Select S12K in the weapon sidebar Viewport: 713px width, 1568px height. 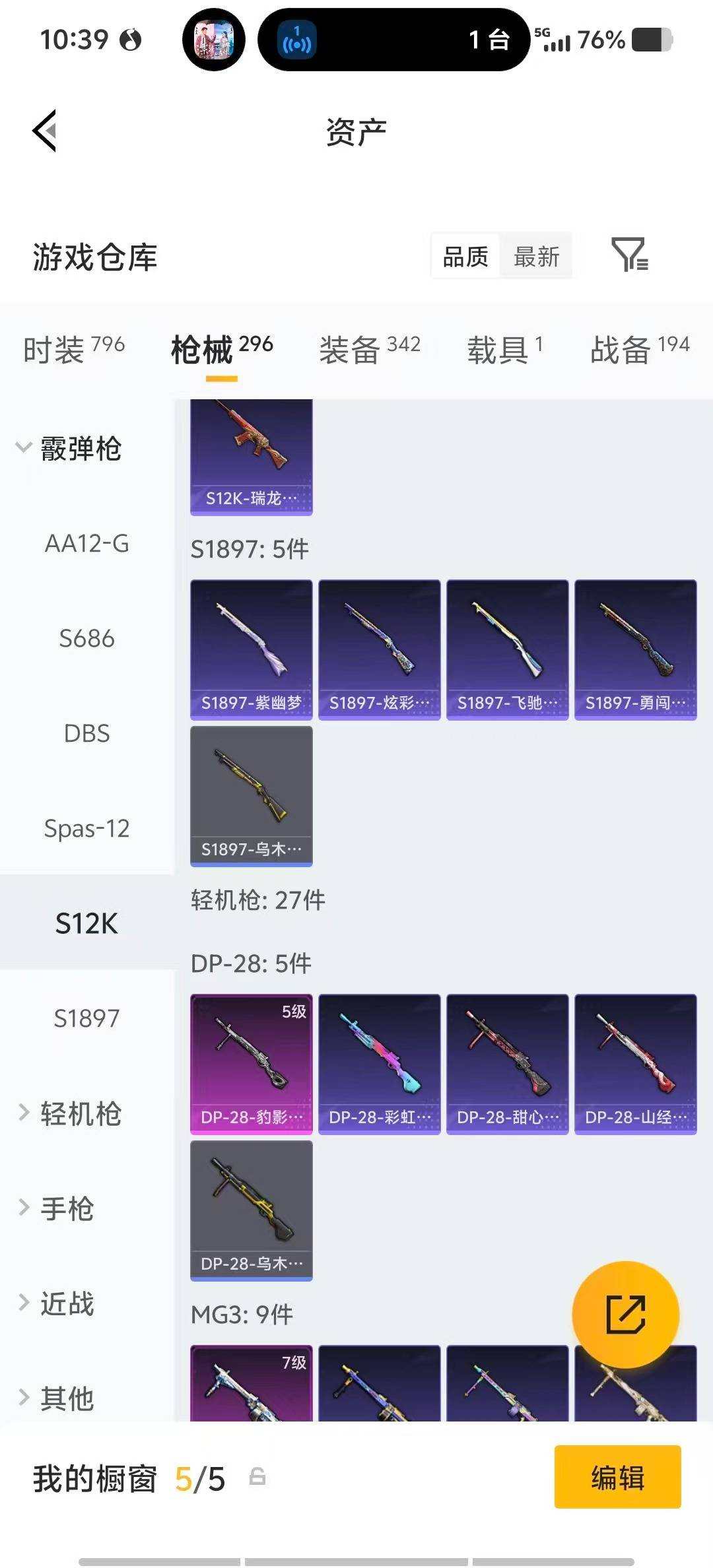(x=85, y=923)
